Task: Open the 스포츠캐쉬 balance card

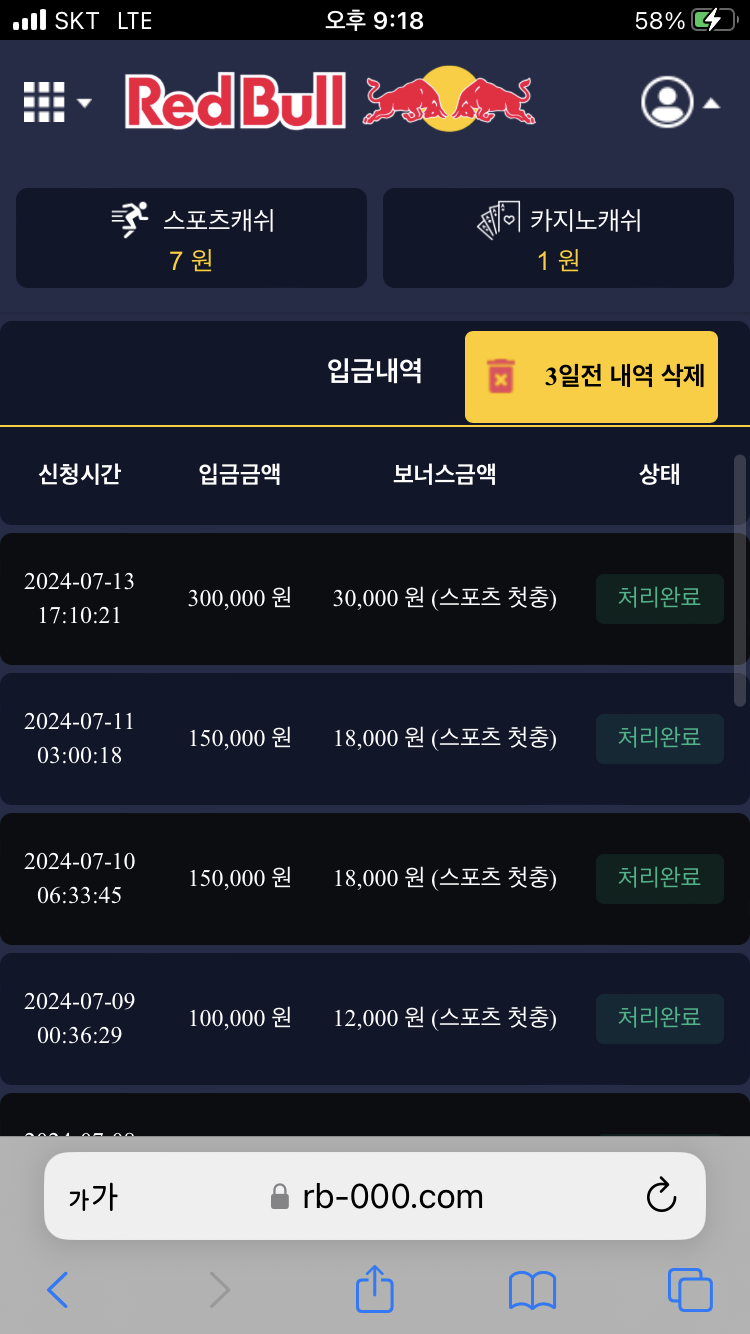Action: (x=191, y=238)
